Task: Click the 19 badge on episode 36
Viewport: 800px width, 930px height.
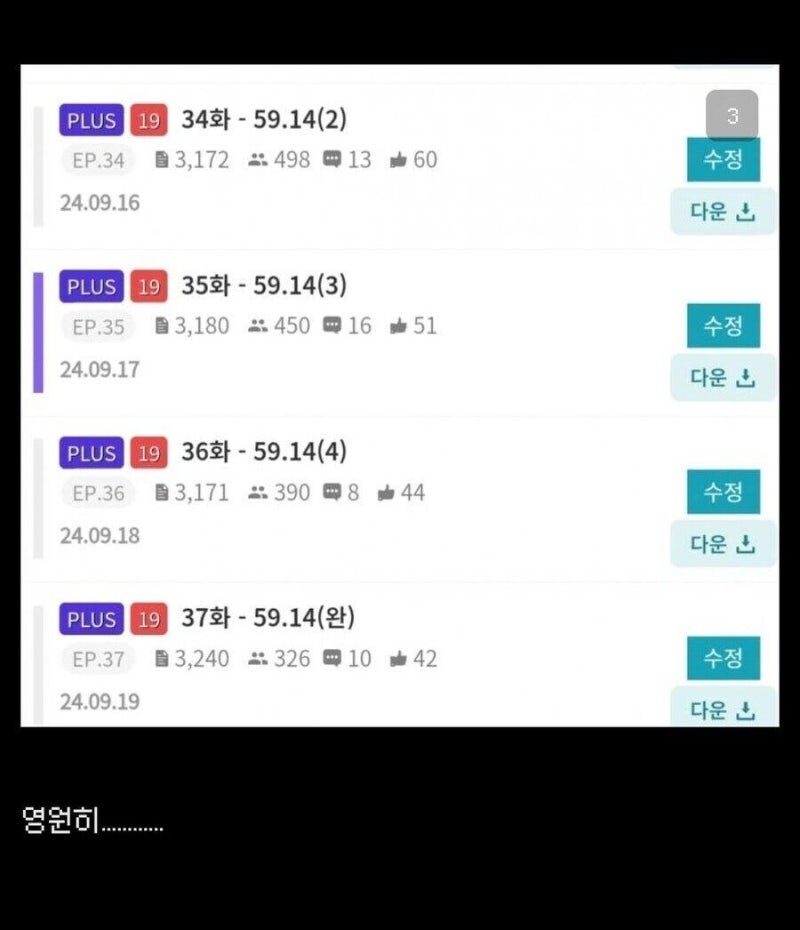Action: point(148,453)
